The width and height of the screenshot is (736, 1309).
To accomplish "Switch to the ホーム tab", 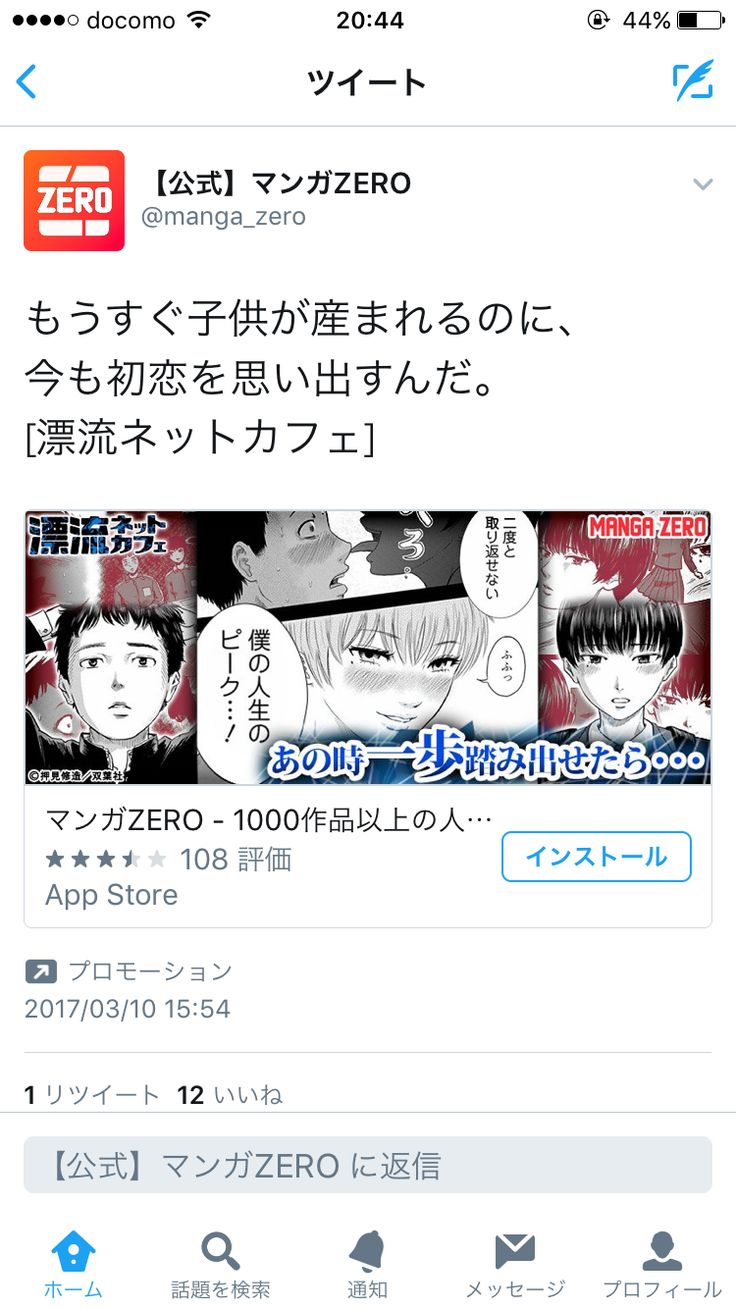I will tap(73, 1264).
